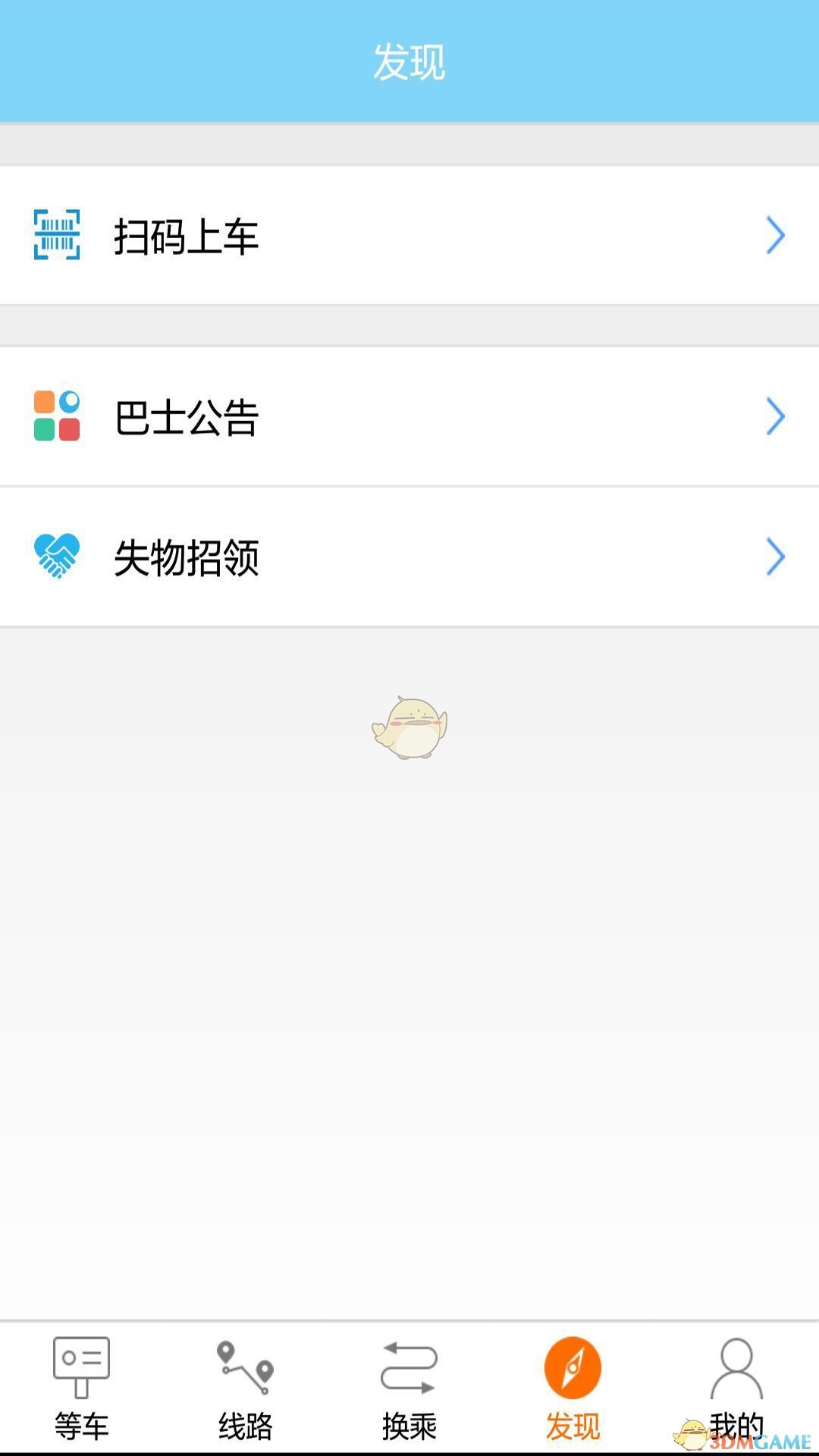Open 失物招领 lost and found

[x=409, y=557]
